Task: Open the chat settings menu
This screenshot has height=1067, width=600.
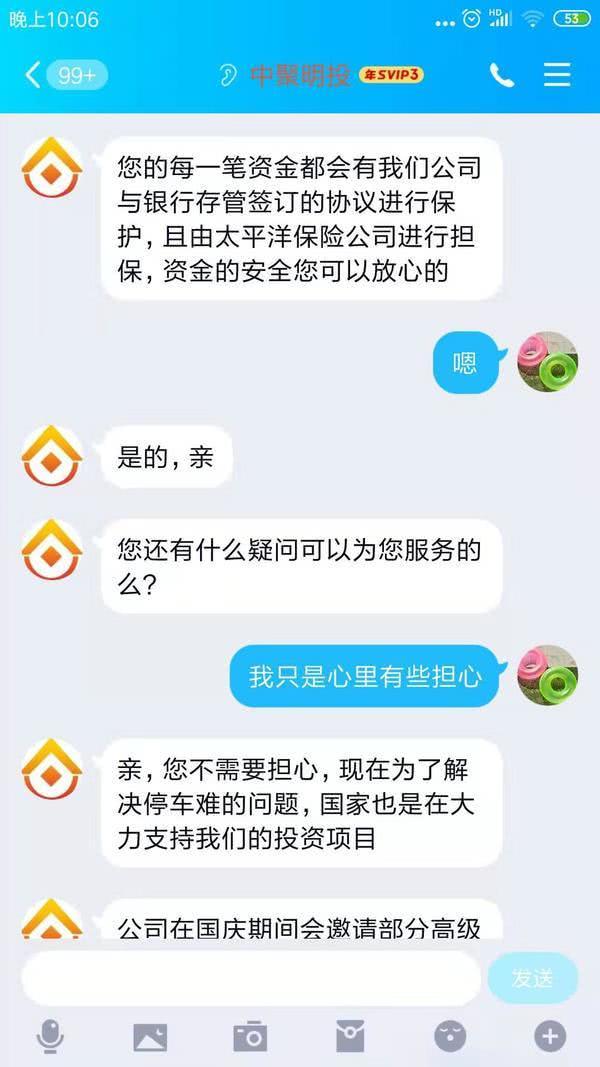Action: (556, 75)
